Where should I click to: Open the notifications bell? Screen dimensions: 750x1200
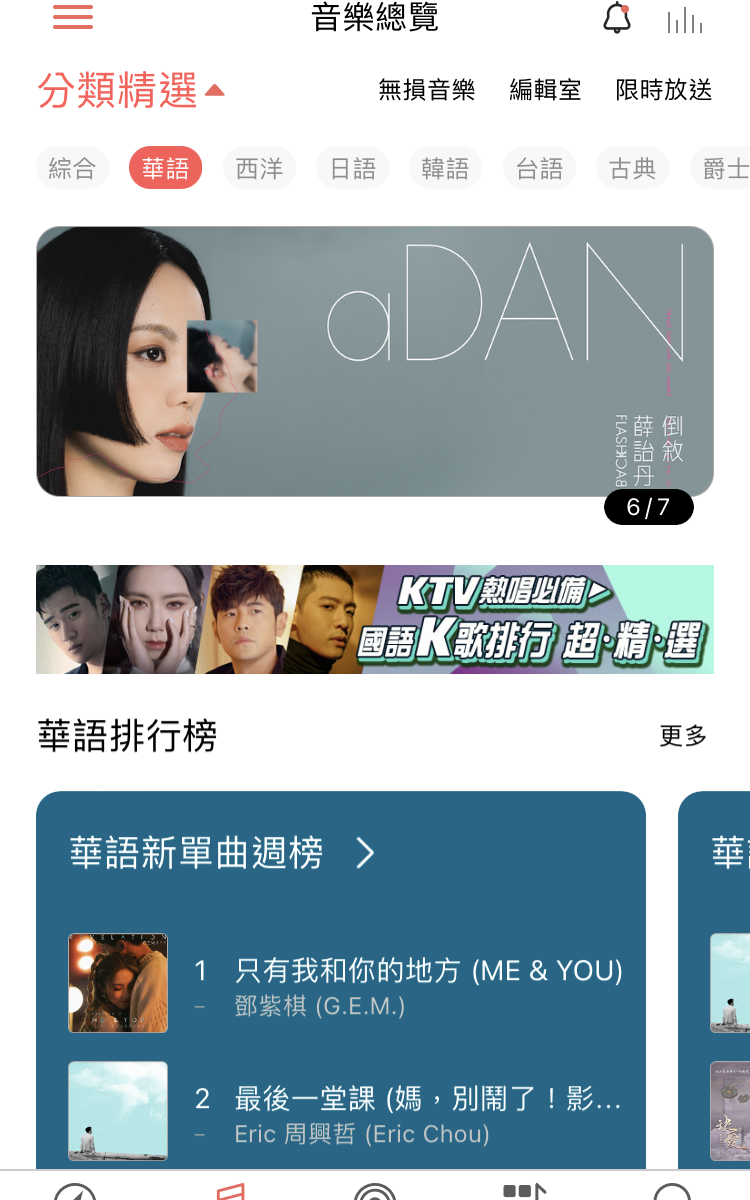[617, 18]
